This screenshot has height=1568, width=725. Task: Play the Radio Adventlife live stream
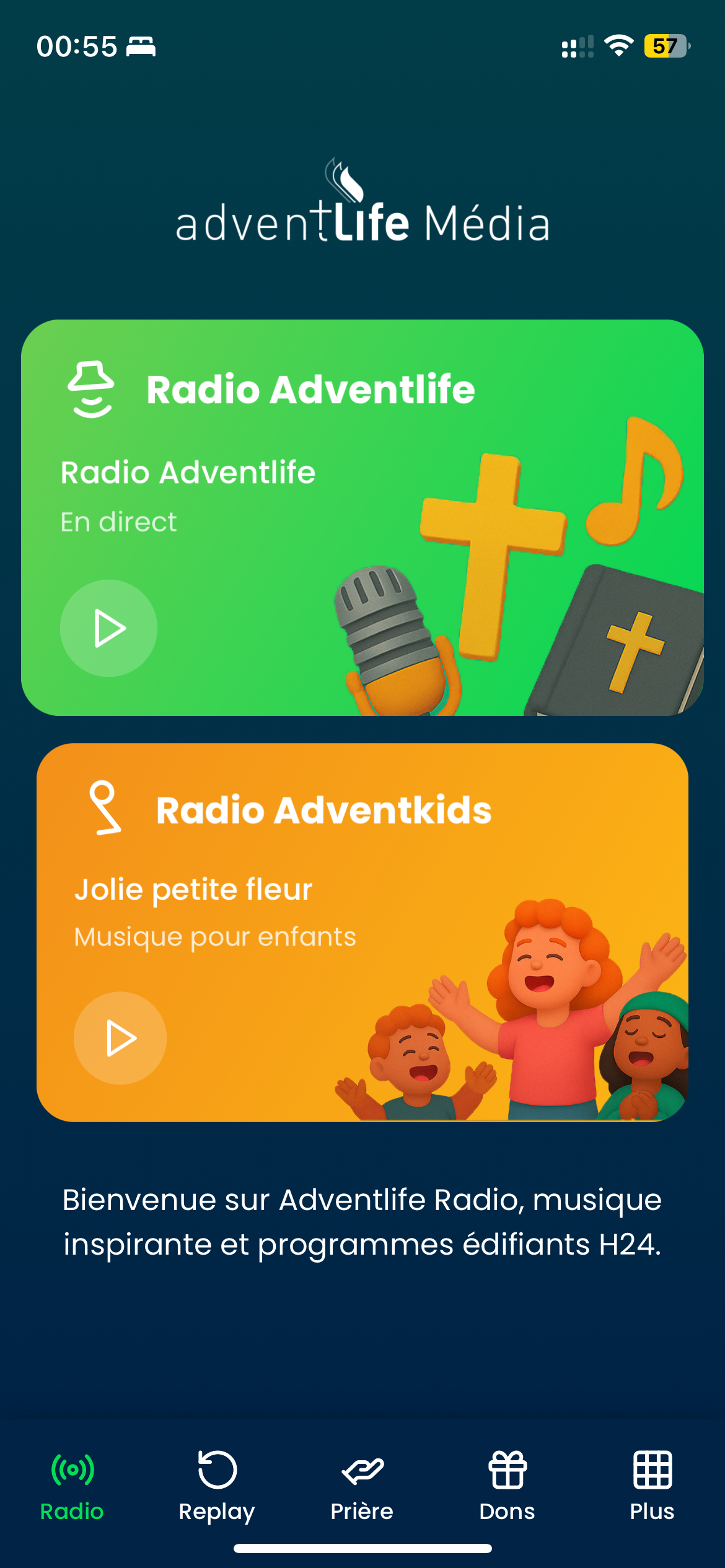[x=108, y=627]
